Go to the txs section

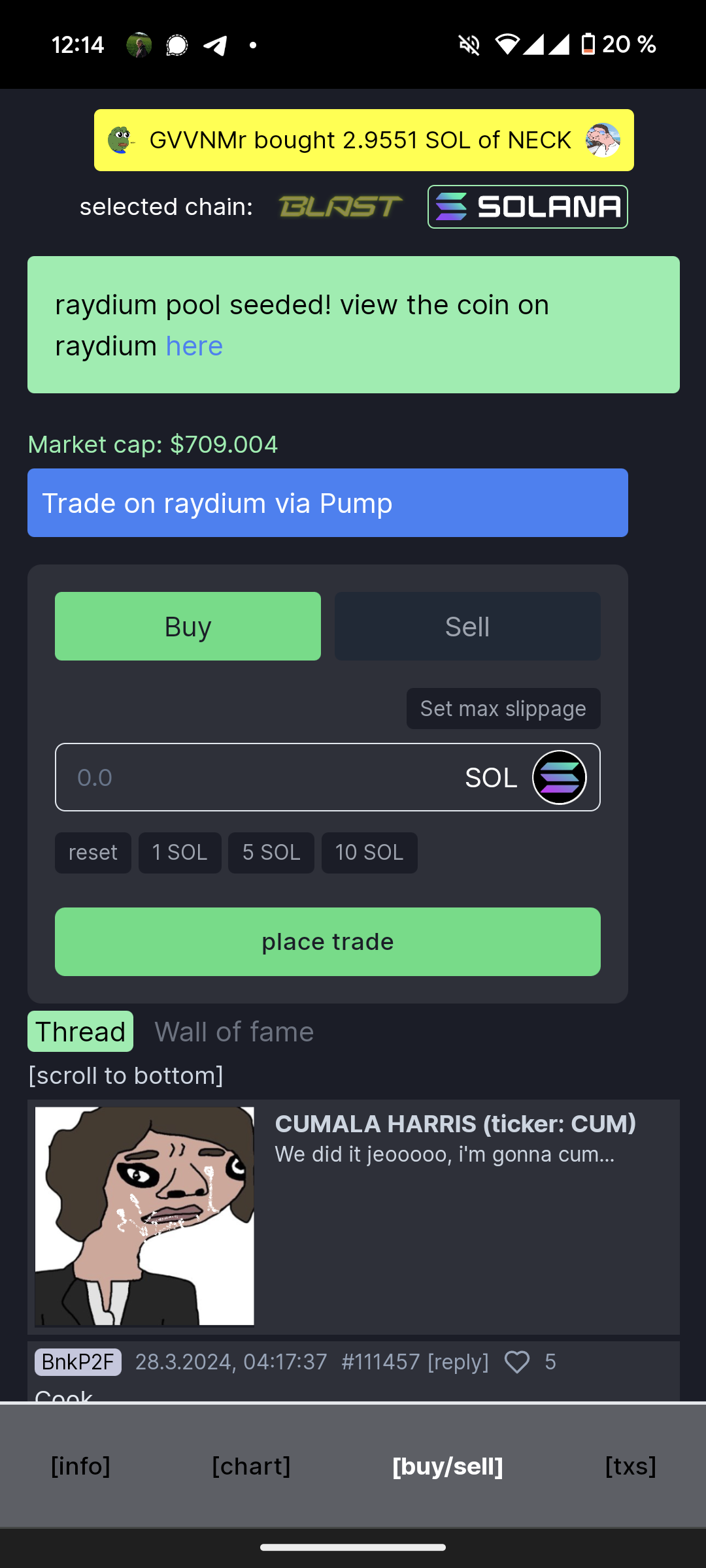point(630,1467)
